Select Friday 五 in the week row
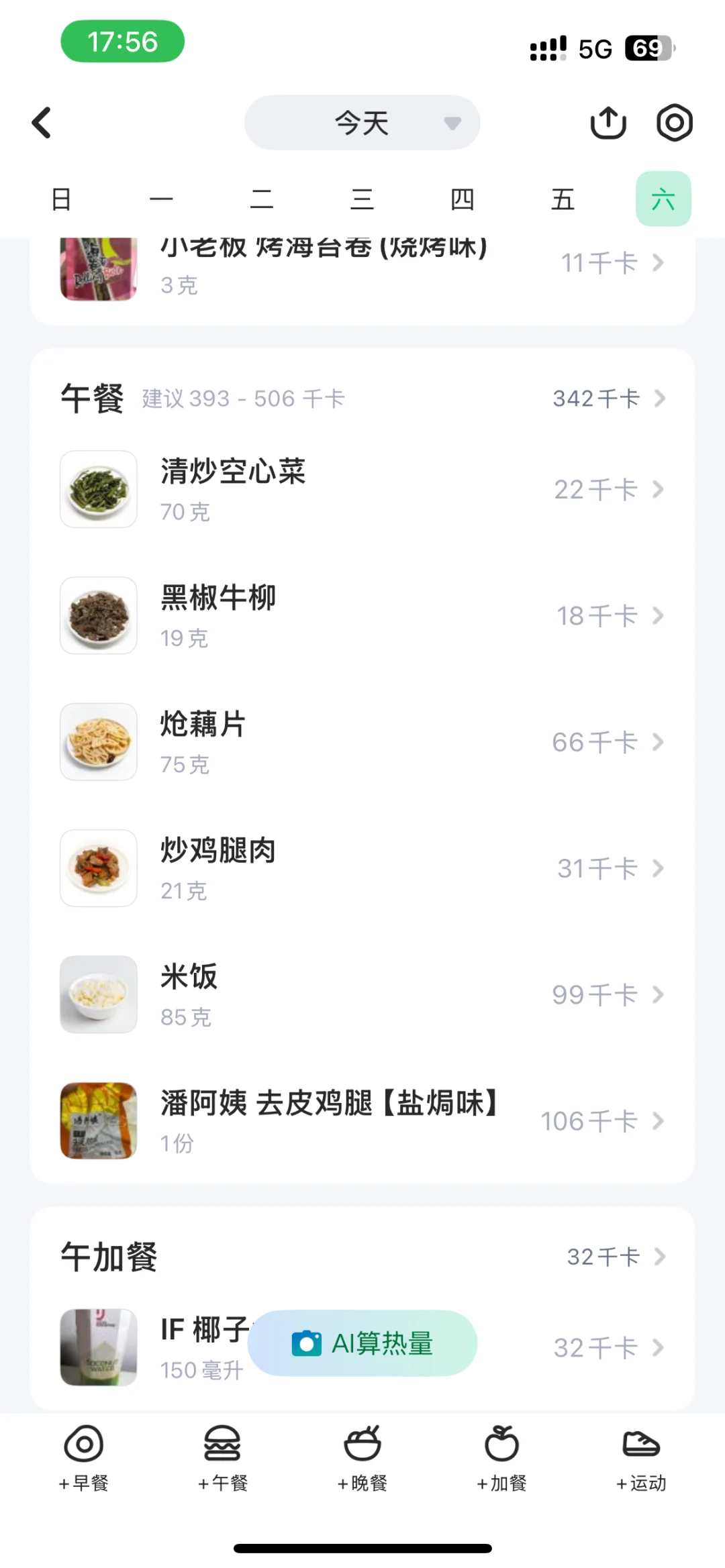Screen dimensions: 725x1568 tap(563, 199)
